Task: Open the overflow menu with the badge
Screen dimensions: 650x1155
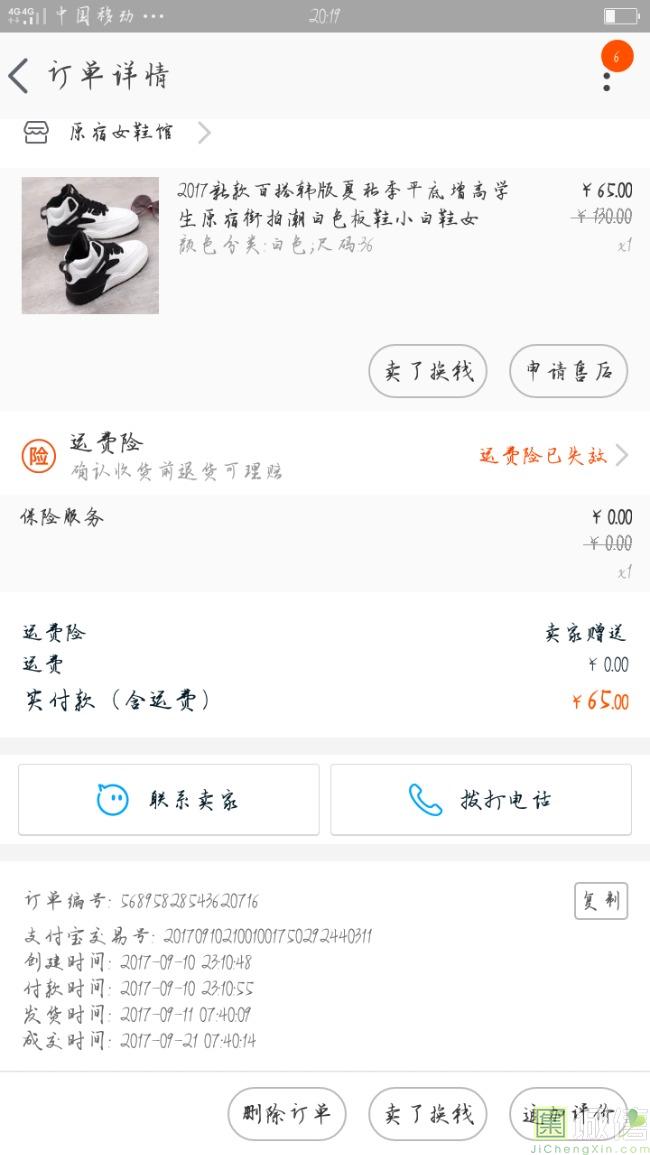Action: click(x=607, y=76)
